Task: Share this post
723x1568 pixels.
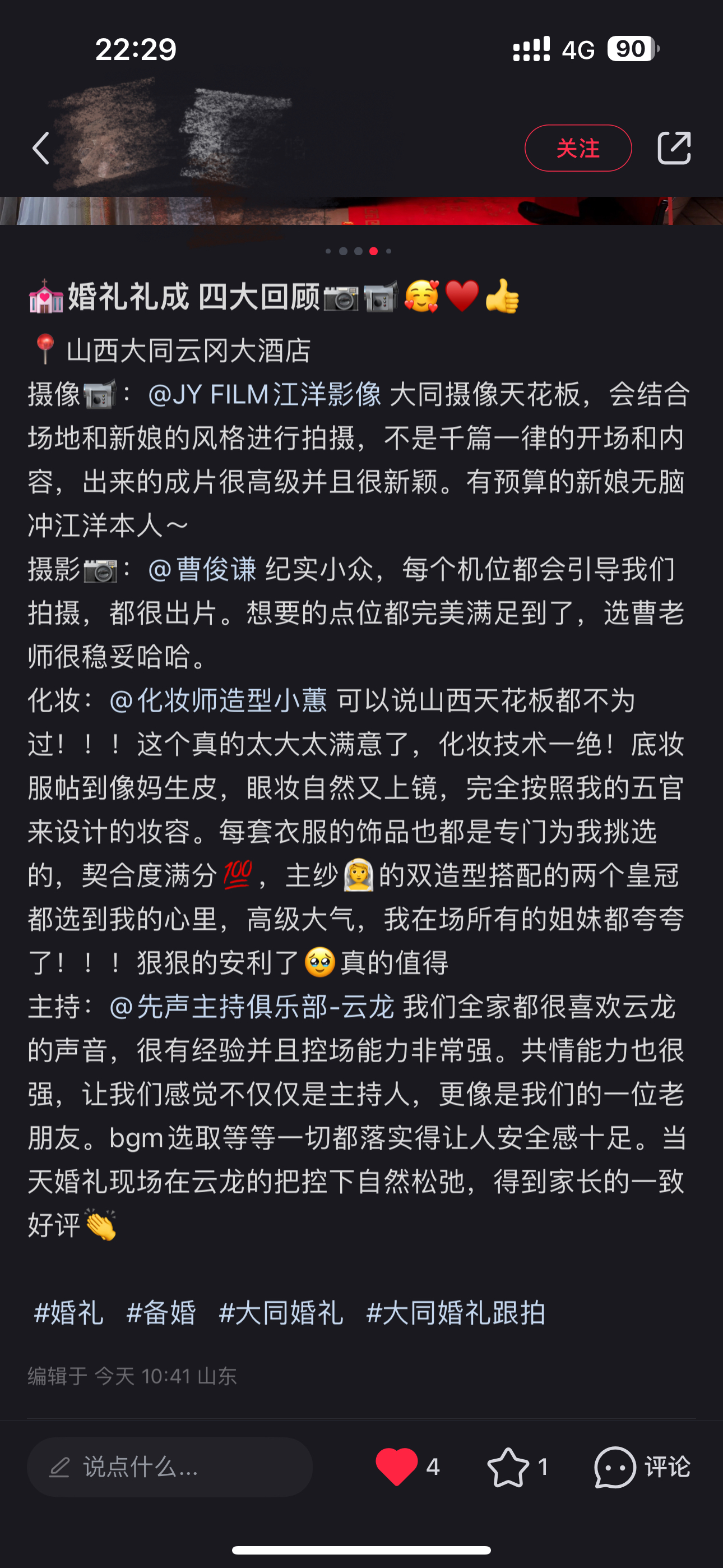Action: pos(674,148)
